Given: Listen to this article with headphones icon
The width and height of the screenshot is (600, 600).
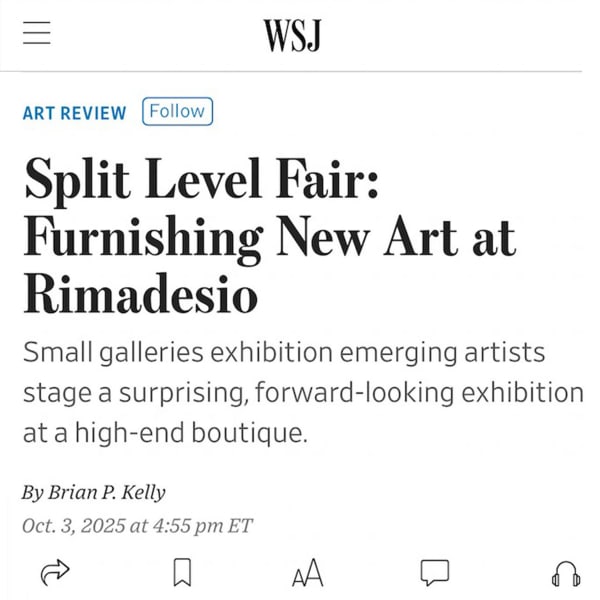Looking at the screenshot, I should tap(565, 572).
